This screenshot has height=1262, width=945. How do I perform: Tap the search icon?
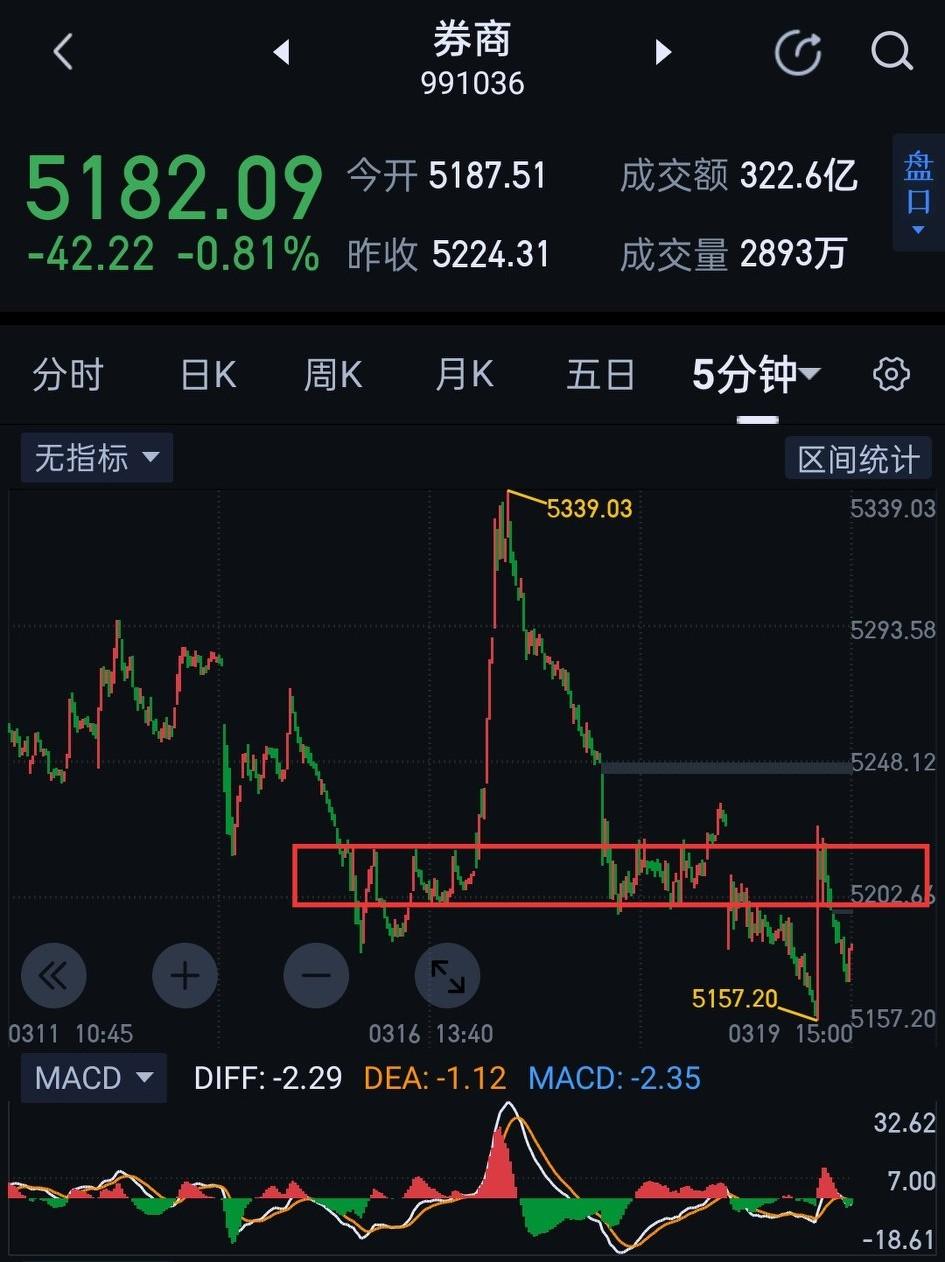(890, 52)
